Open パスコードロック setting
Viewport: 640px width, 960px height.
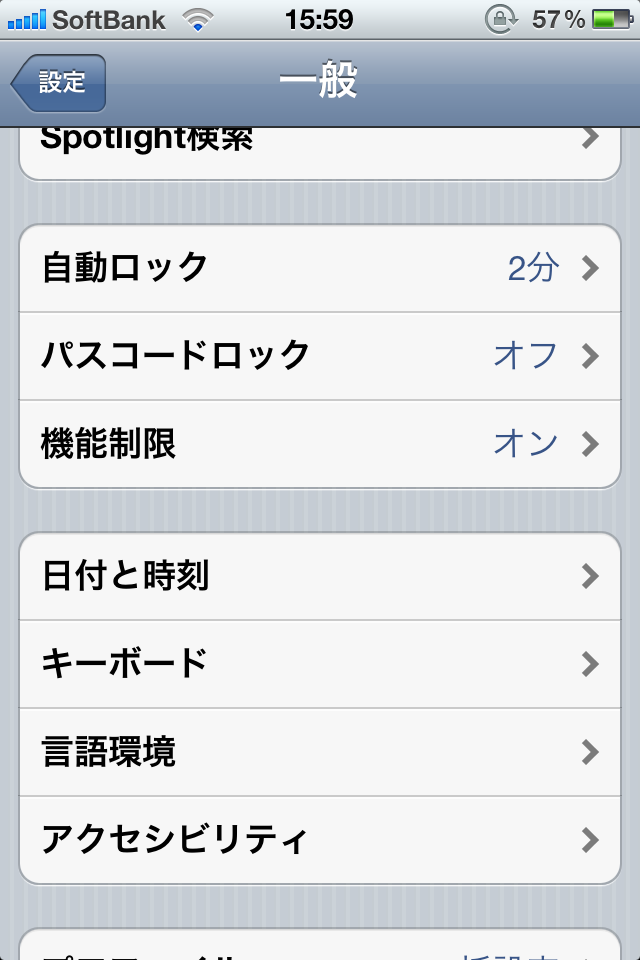(x=320, y=356)
